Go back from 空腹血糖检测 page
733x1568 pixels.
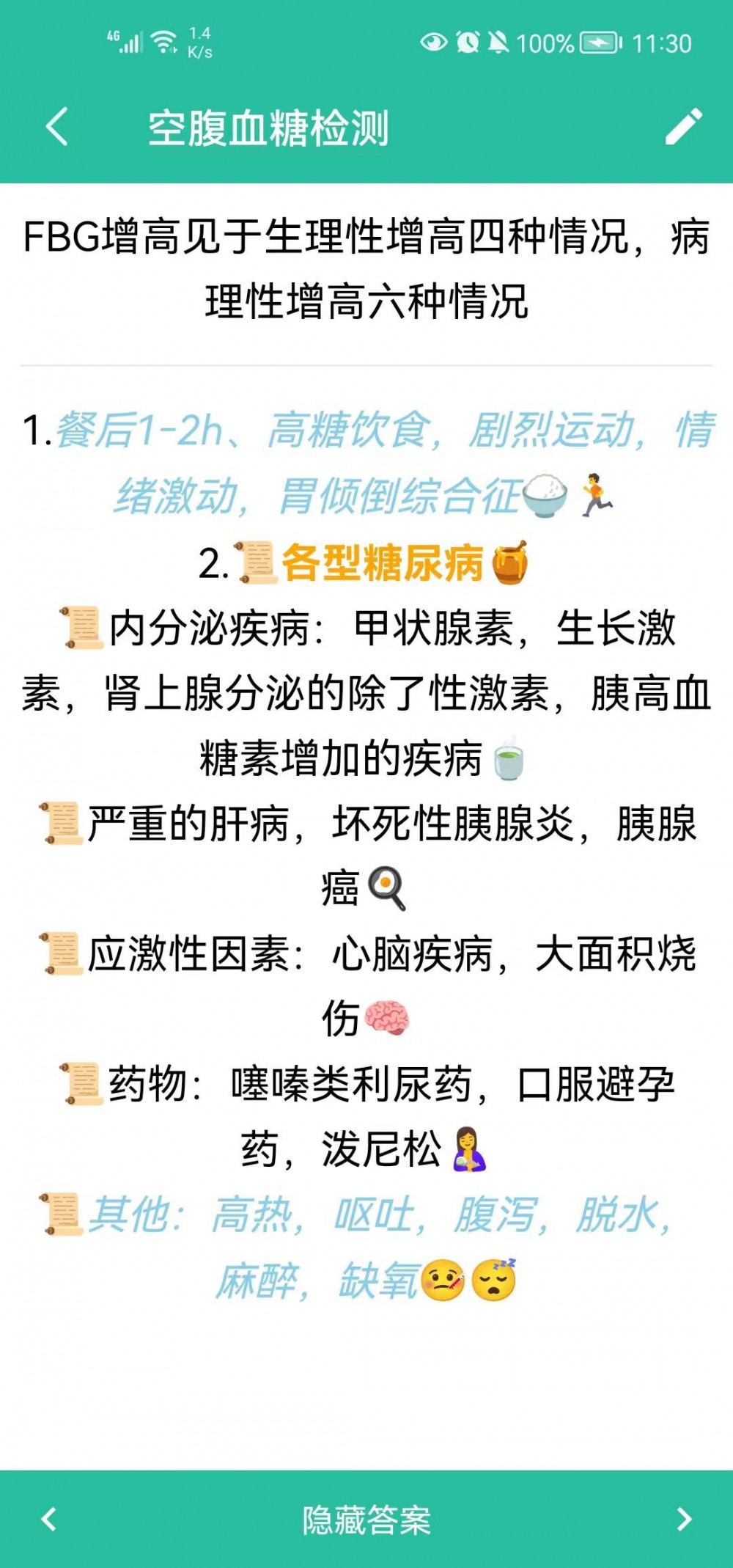pyautogui.click(x=57, y=127)
